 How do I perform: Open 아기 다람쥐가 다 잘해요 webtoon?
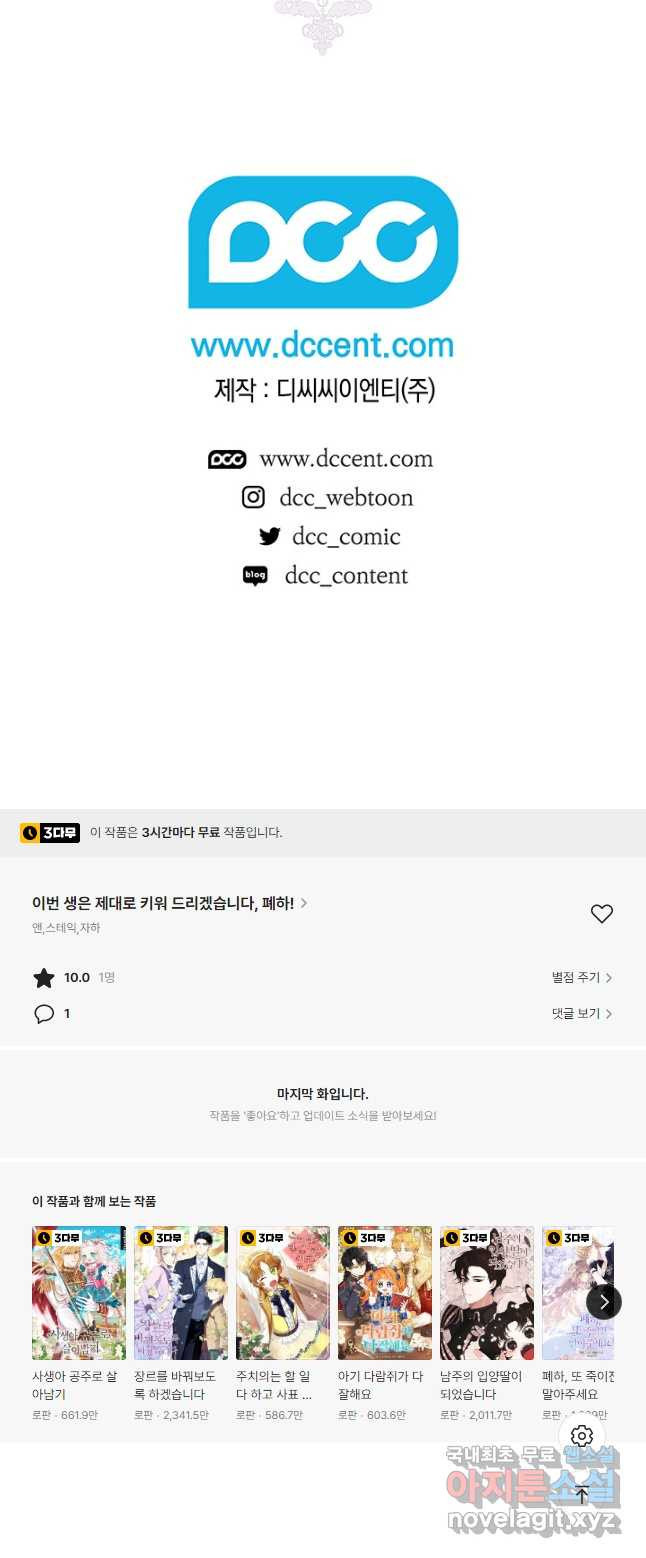385,1292
